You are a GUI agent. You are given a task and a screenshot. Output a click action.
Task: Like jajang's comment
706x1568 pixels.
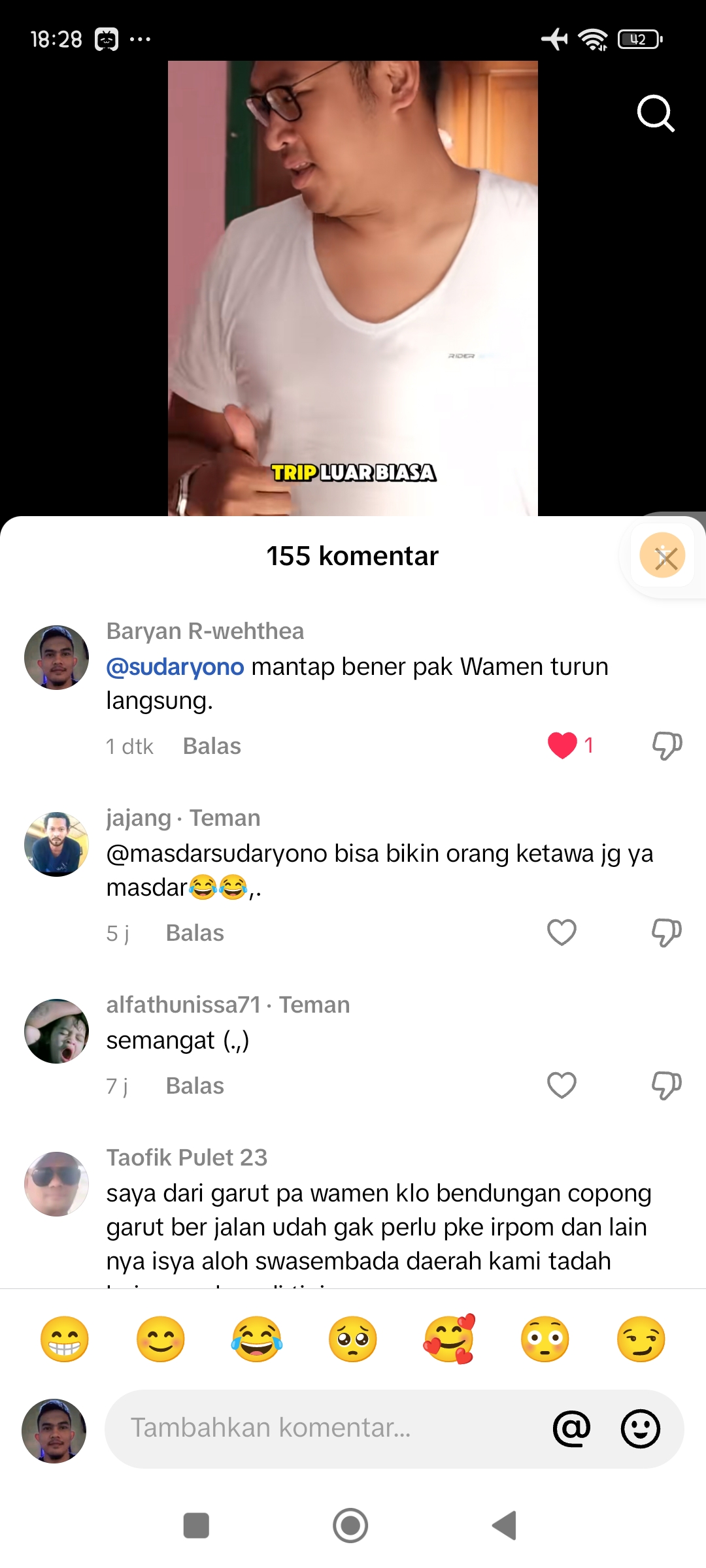[x=562, y=932]
